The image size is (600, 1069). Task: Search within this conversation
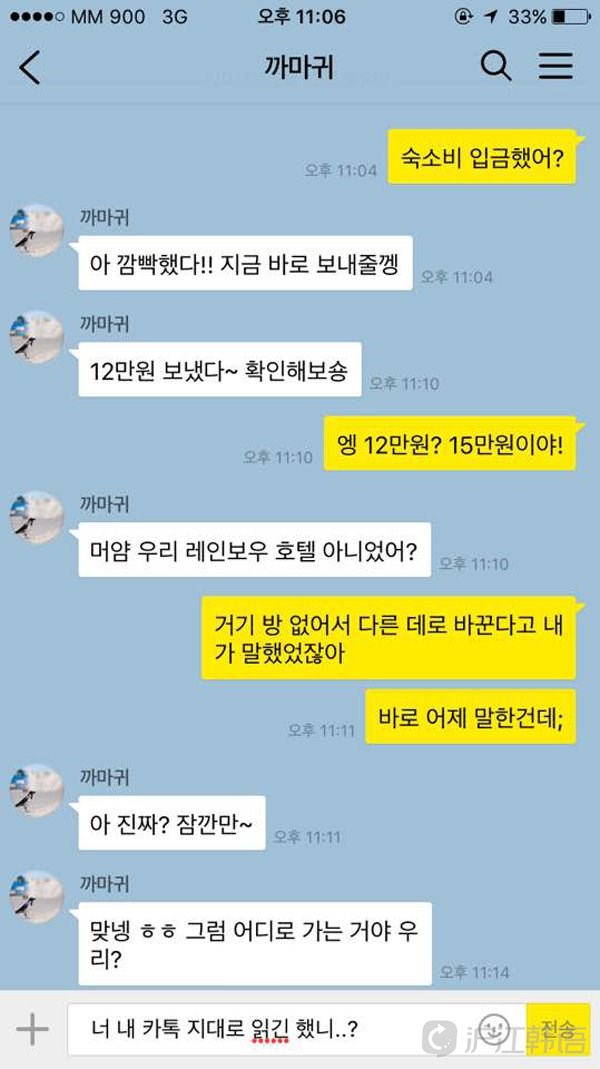click(496, 67)
